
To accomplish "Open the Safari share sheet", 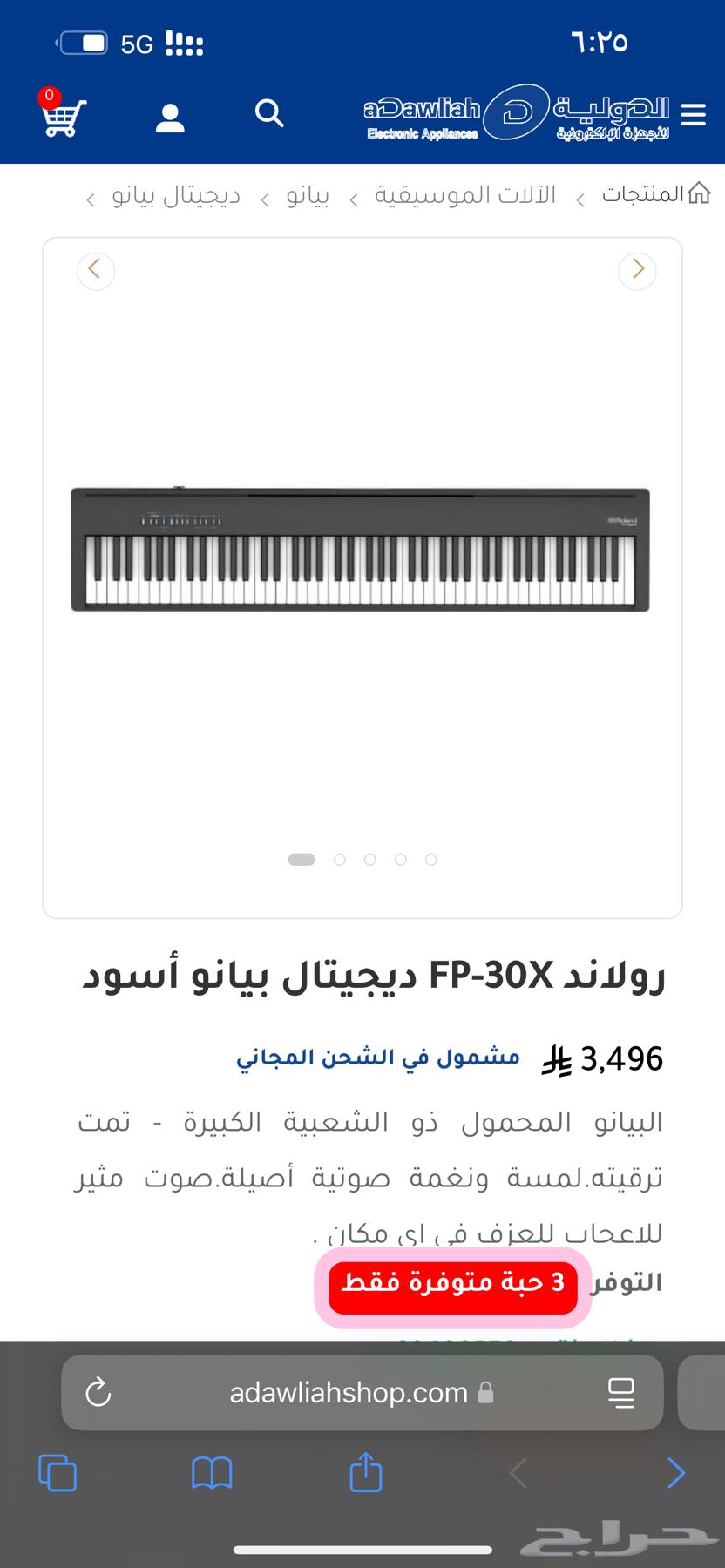I will point(365,1472).
